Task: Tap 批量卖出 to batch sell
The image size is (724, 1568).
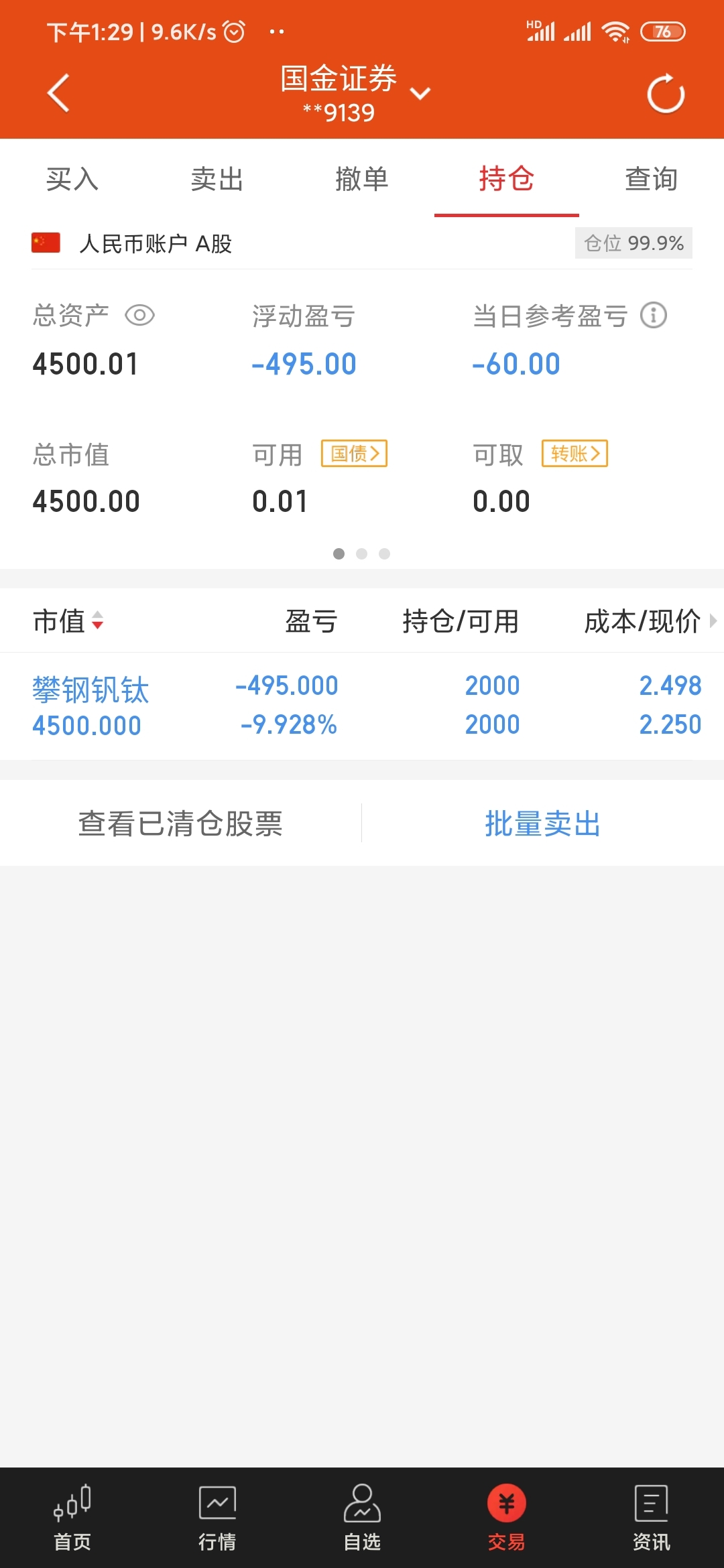Action: pos(543,824)
